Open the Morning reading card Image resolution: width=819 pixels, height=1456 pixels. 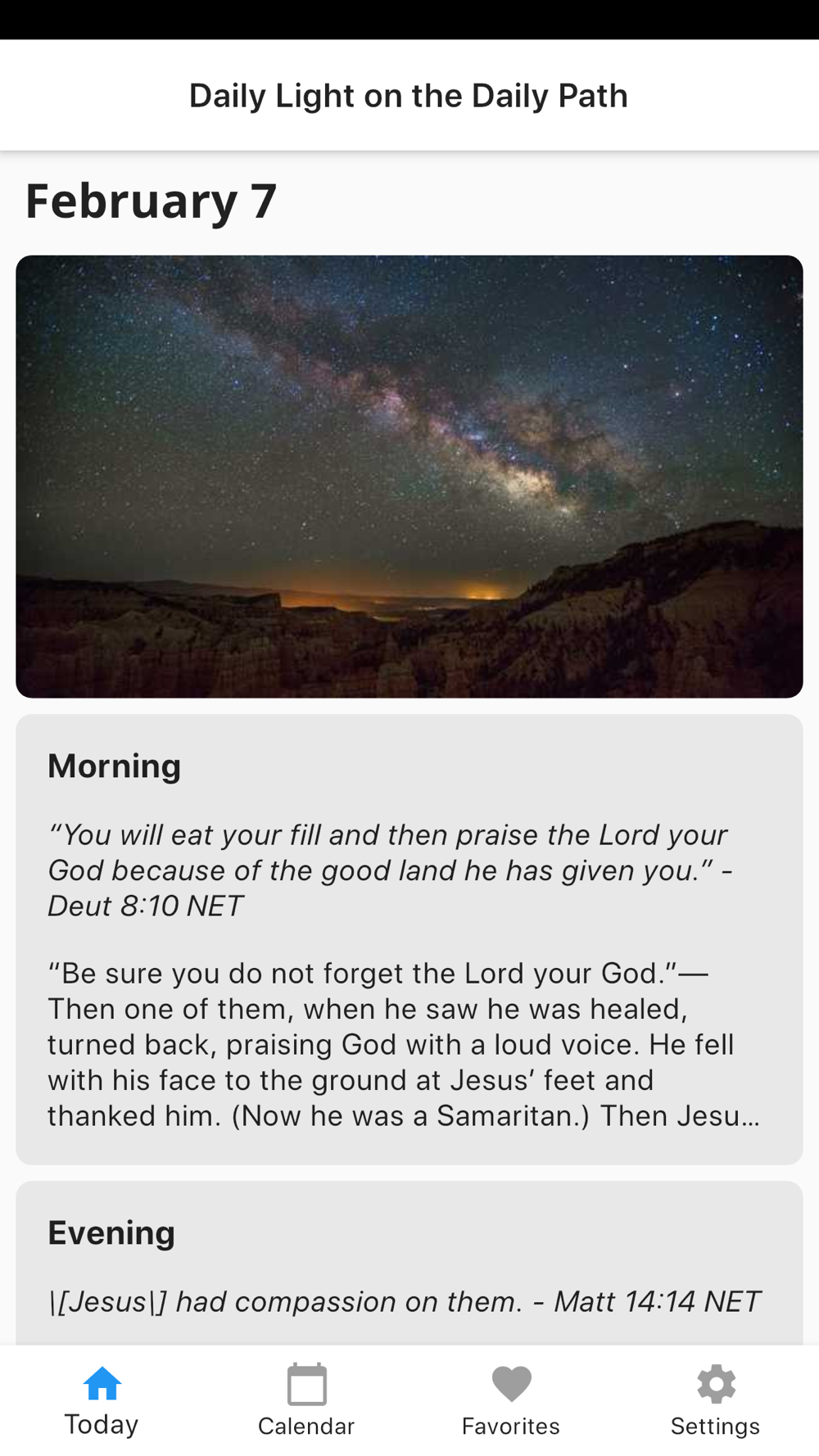[x=409, y=939]
